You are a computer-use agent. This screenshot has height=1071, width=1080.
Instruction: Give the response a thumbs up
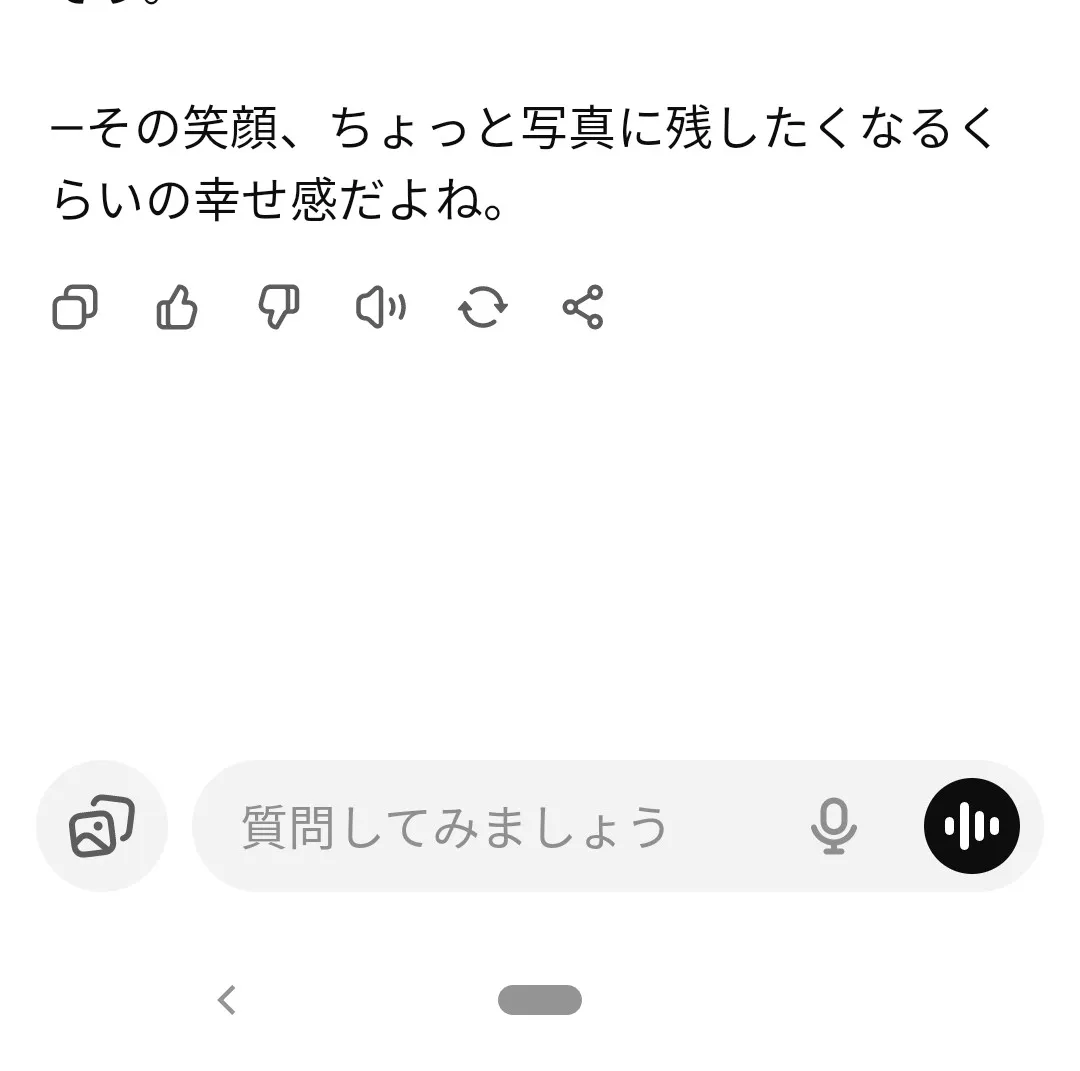[x=178, y=307]
